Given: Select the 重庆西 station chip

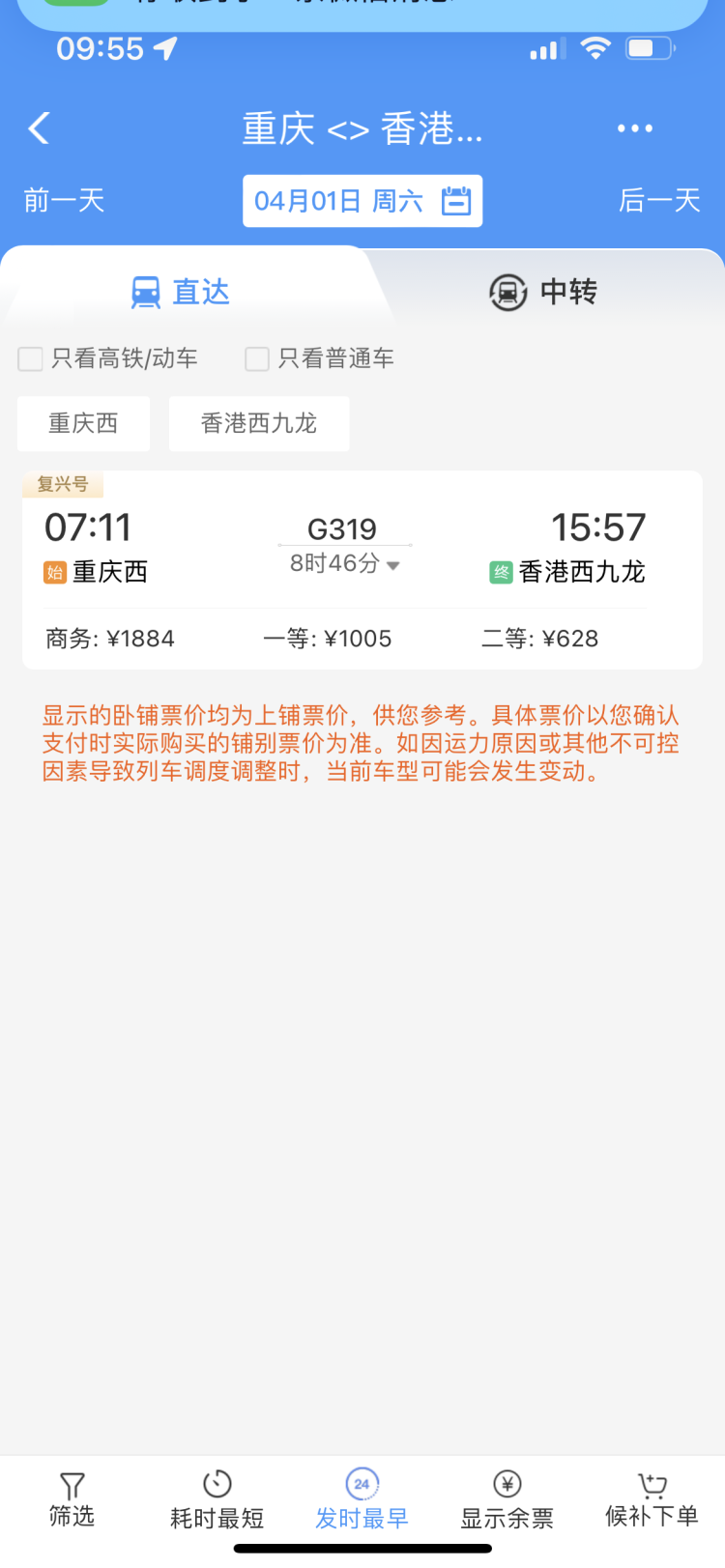Looking at the screenshot, I should [83, 423].
